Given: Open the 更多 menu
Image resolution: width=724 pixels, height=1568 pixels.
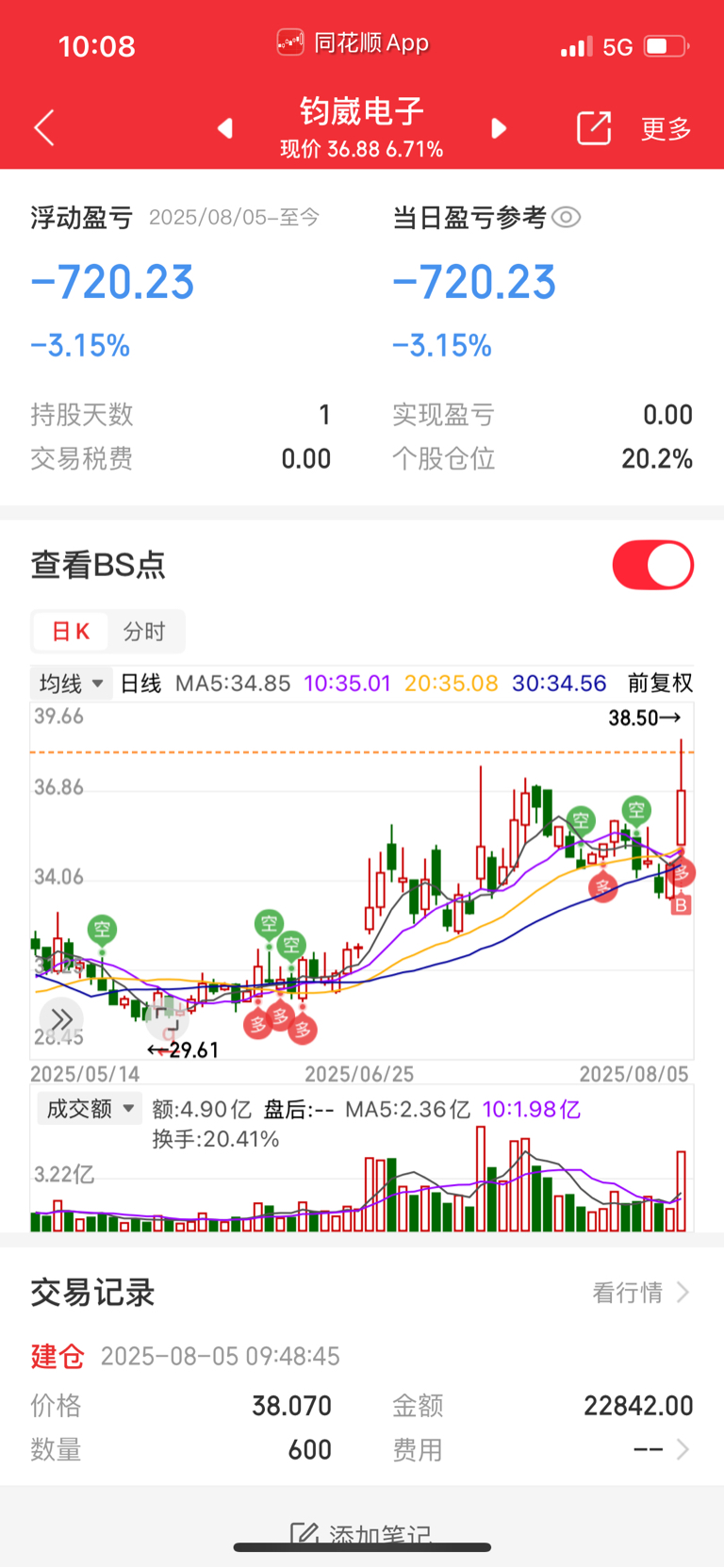Looking at the screenshot, I should 666,128.
